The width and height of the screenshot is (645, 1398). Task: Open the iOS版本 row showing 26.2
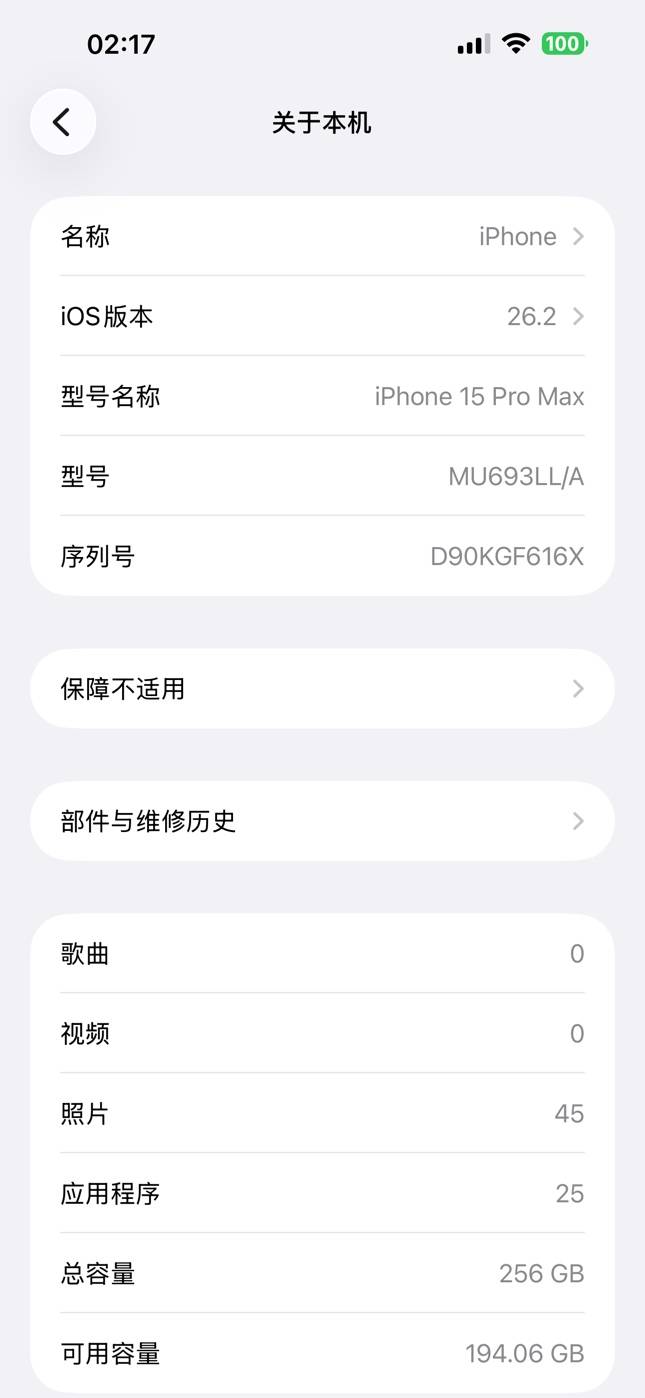click(322, 317)
